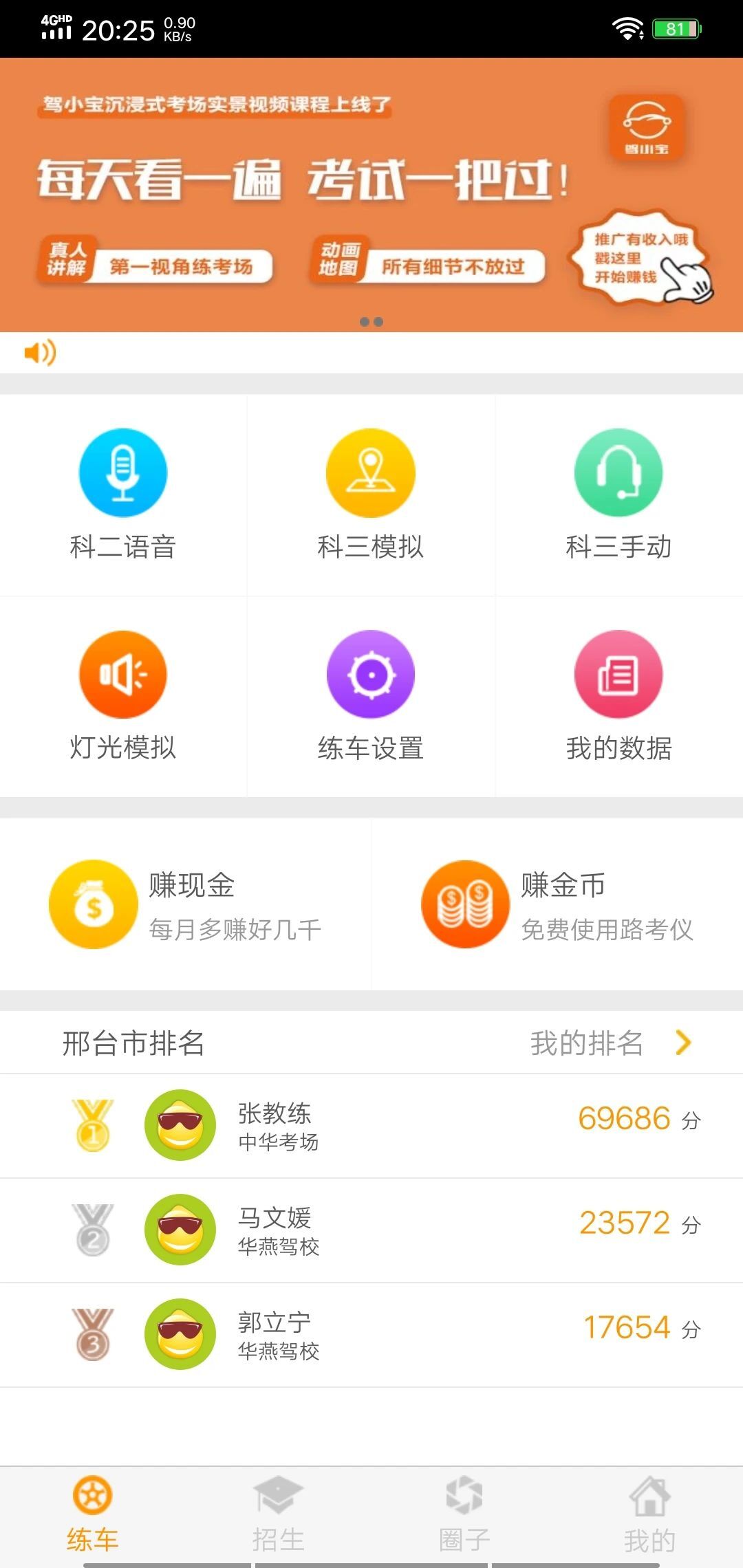
Task: Expand 我的排名 with the chevron
Action: (x=683, y=1043)
